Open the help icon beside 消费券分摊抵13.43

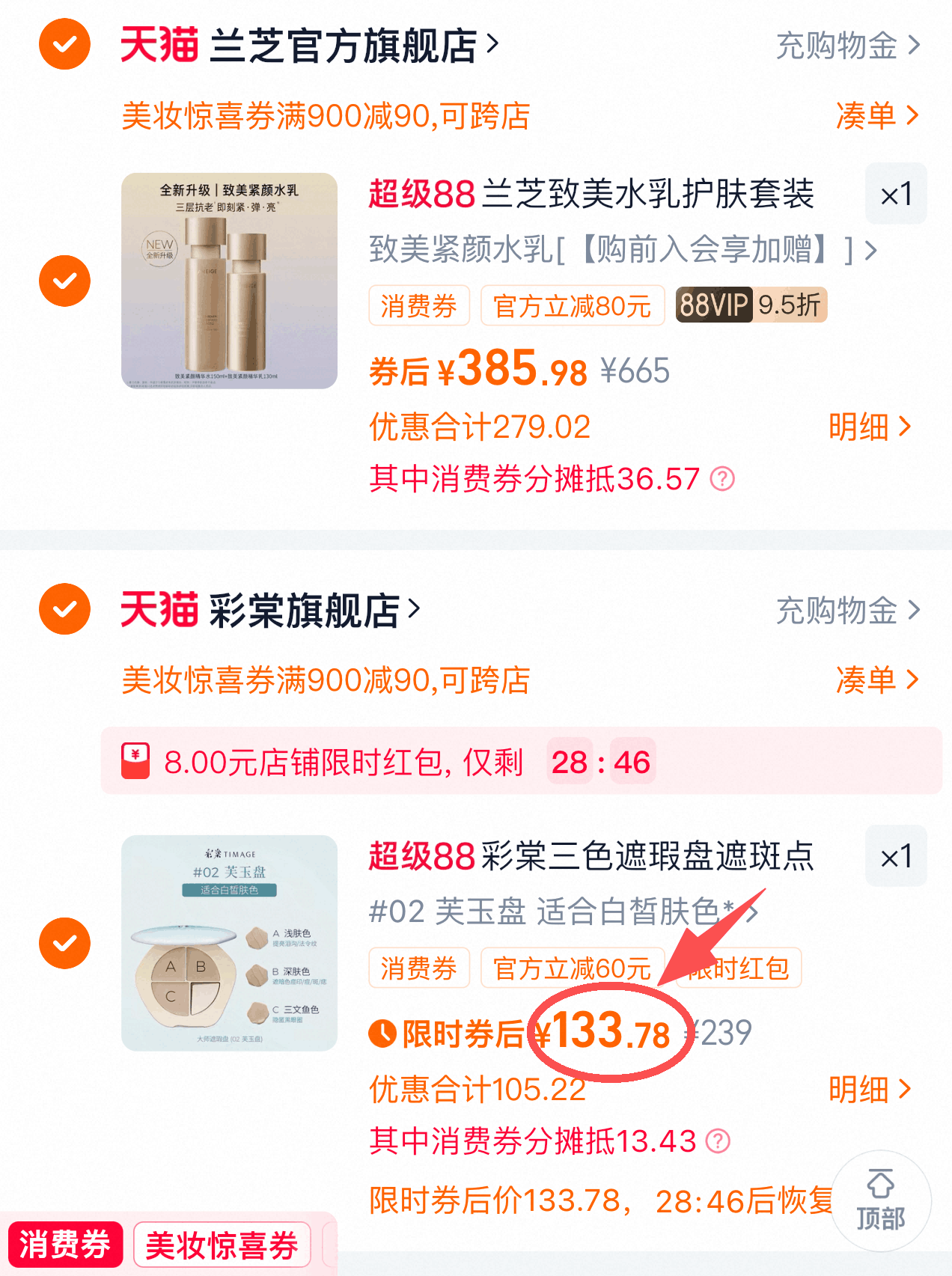(717, 1141)
